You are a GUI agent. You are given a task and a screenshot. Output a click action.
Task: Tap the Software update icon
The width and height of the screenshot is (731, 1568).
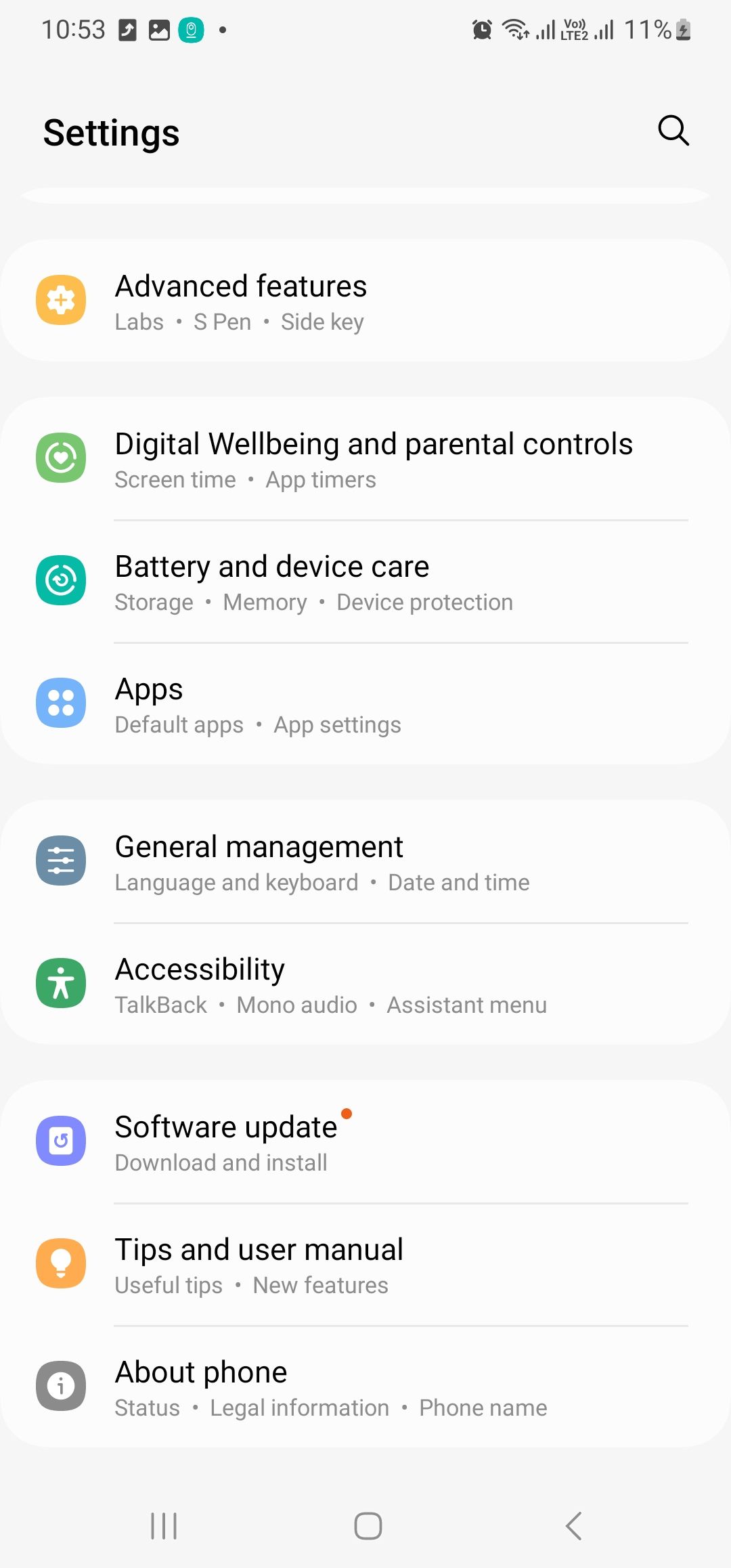[60, 1140]
